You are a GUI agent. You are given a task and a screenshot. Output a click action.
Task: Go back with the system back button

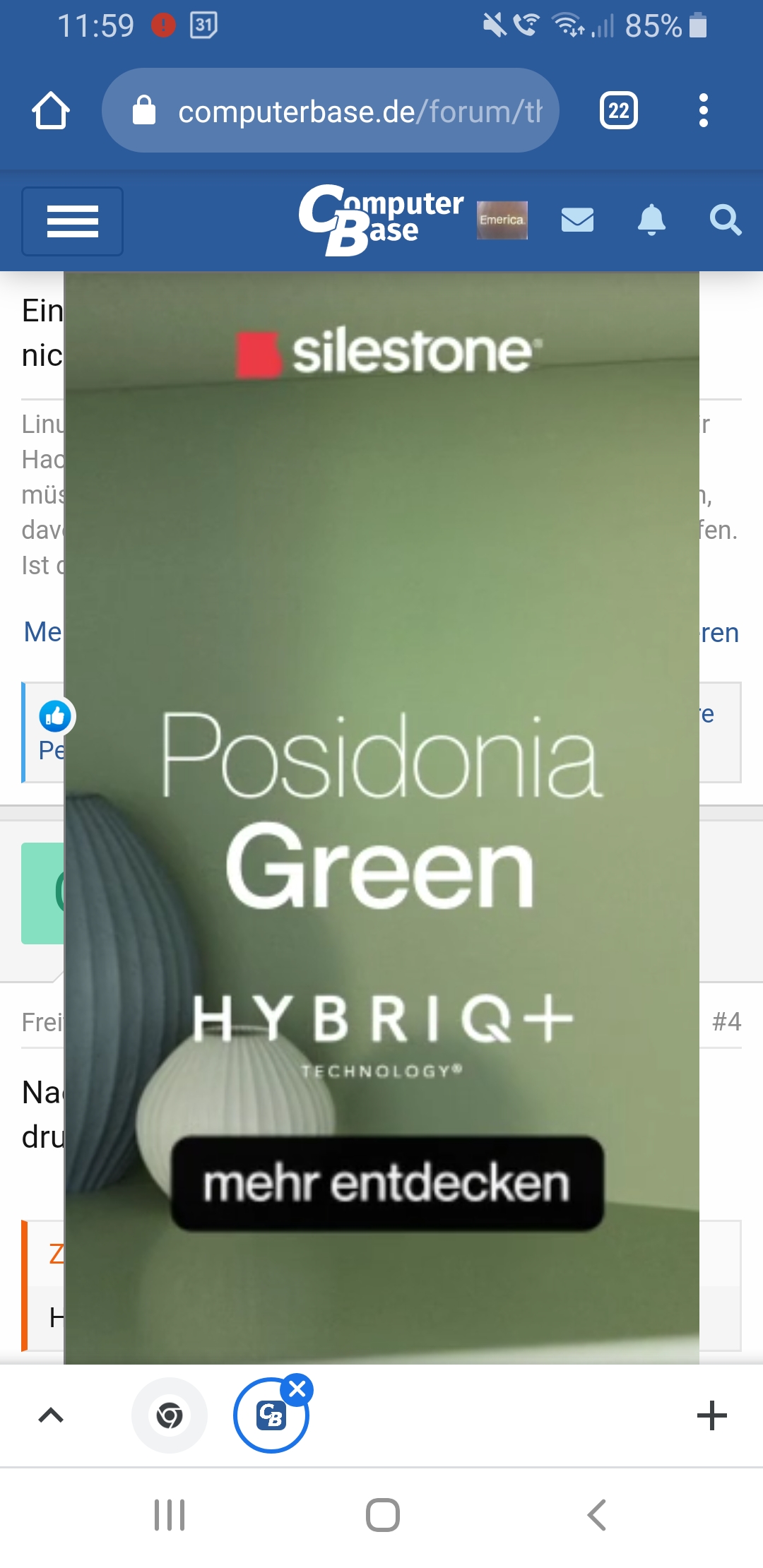[597, 1515]
